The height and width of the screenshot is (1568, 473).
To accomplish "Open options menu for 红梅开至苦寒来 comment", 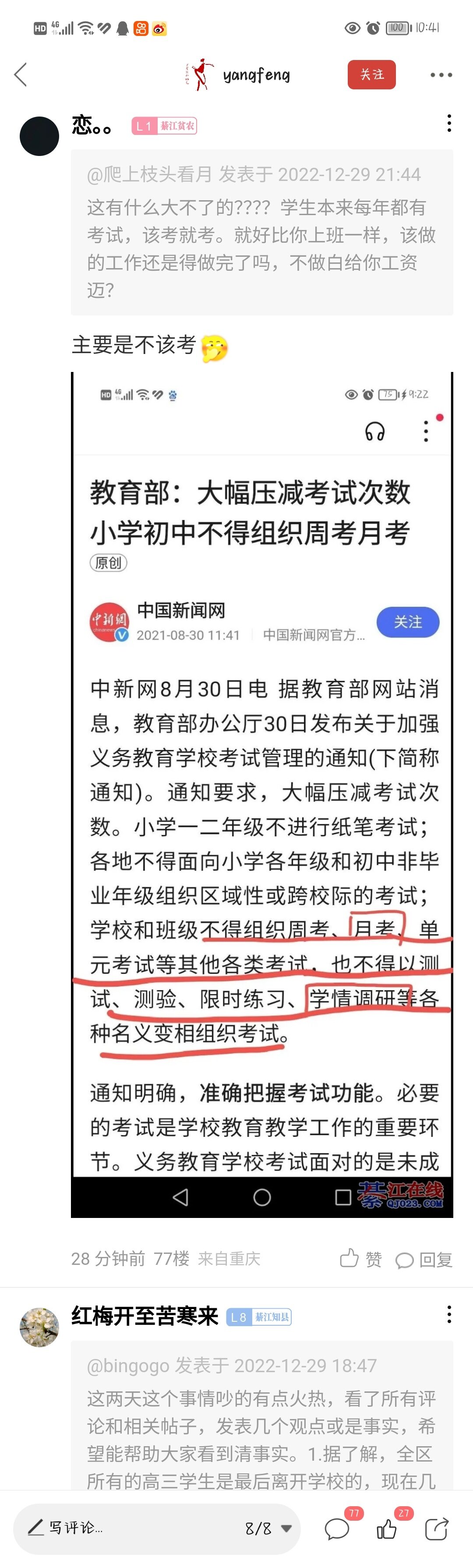I will pyautogui.click(x=448, y=1315).
